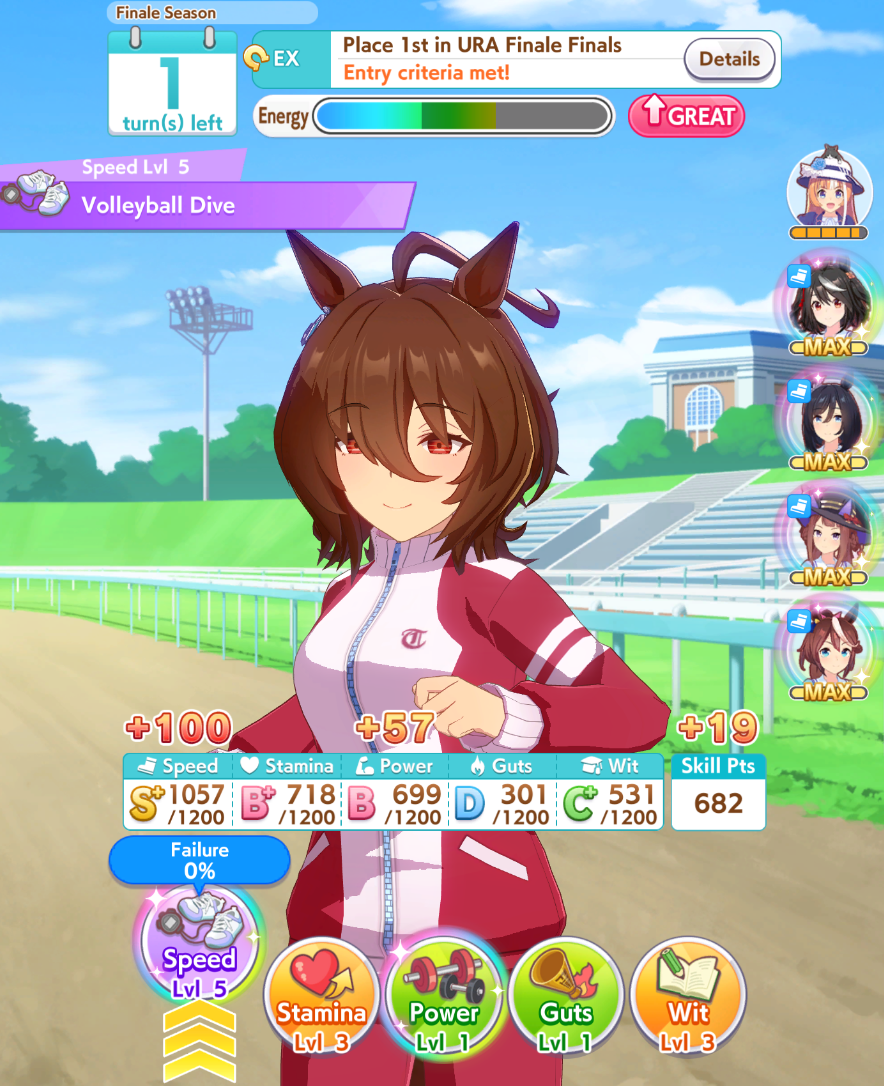
Task: Choose Stamina Lvl 3 training
Action: (x=321, y=994)
